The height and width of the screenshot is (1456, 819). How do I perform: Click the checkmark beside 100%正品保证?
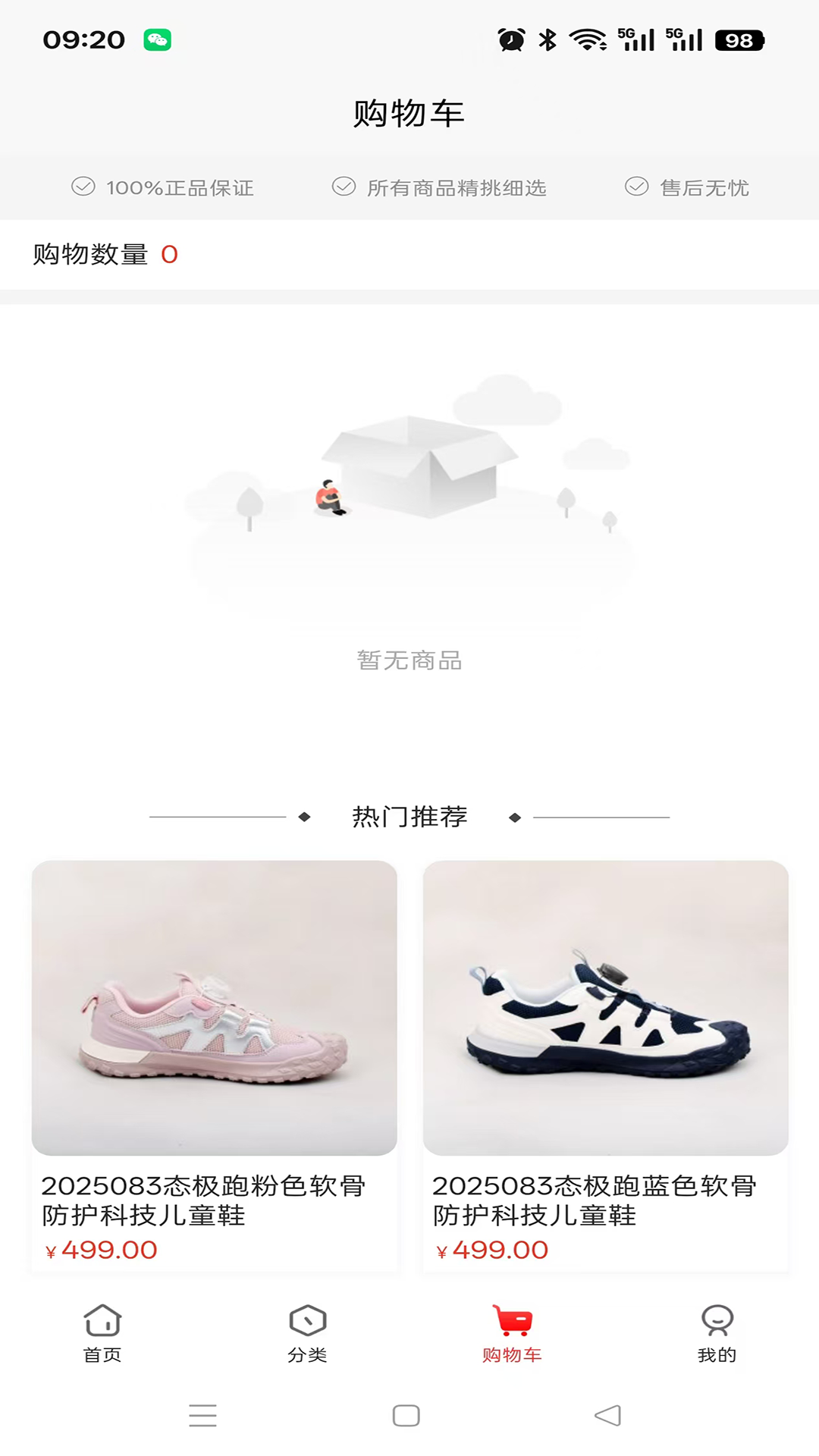[82, 187]
